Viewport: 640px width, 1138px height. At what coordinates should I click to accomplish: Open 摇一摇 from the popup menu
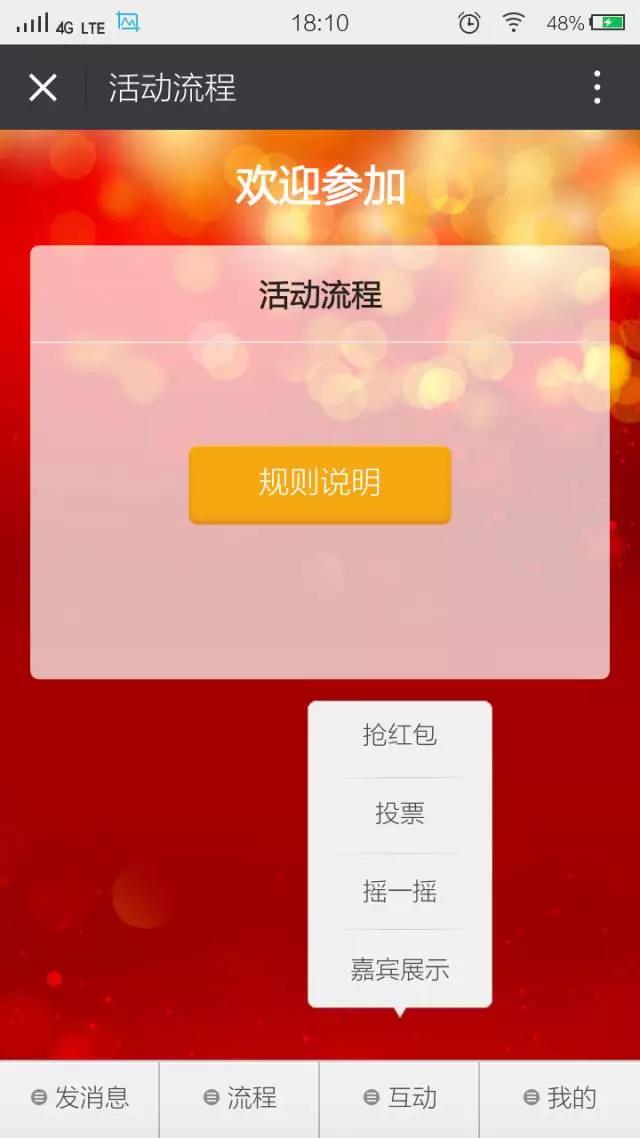click(x=399, y=891)
